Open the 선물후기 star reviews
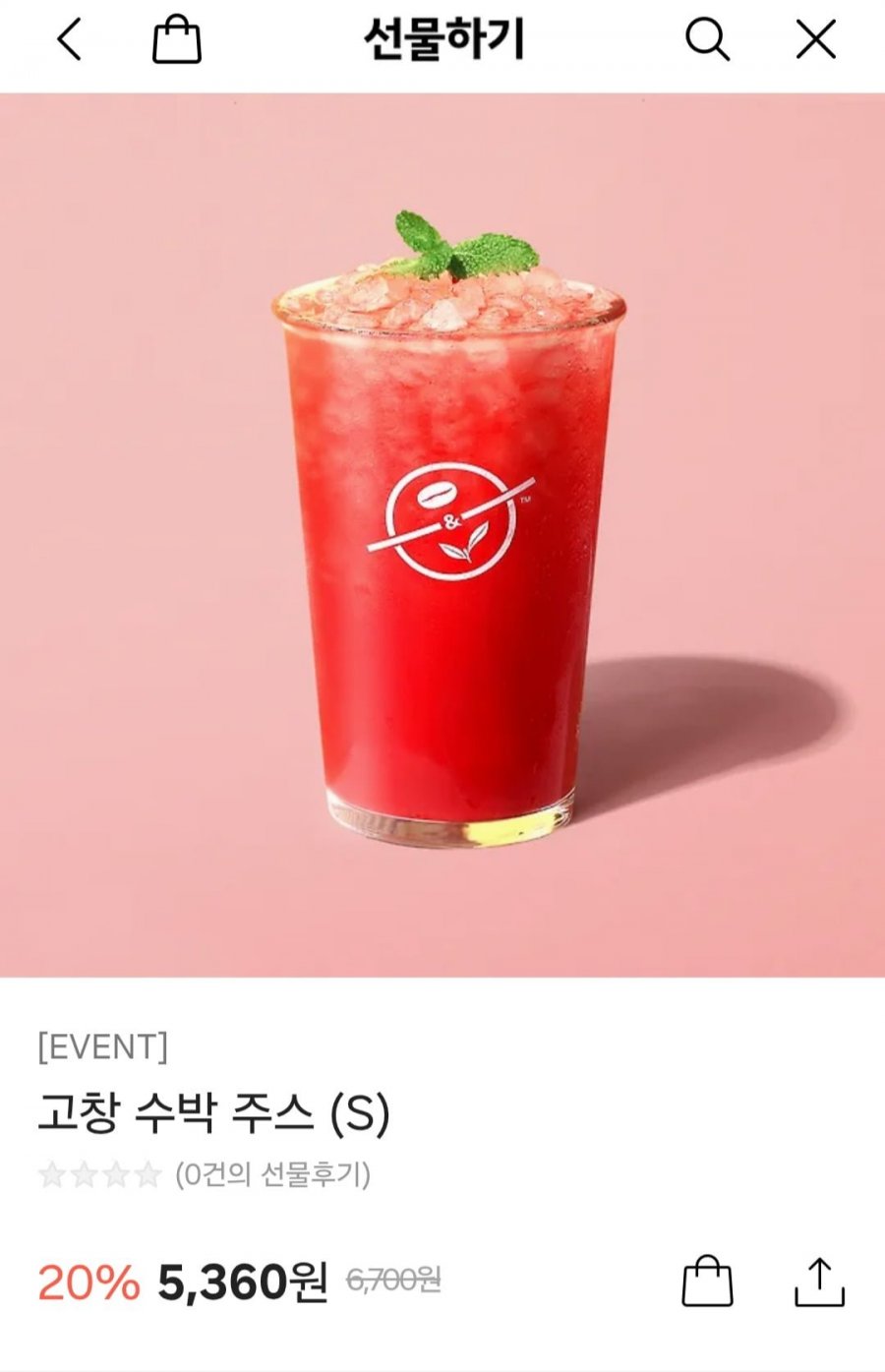The image size is (885, 1372). (205, 1173)
